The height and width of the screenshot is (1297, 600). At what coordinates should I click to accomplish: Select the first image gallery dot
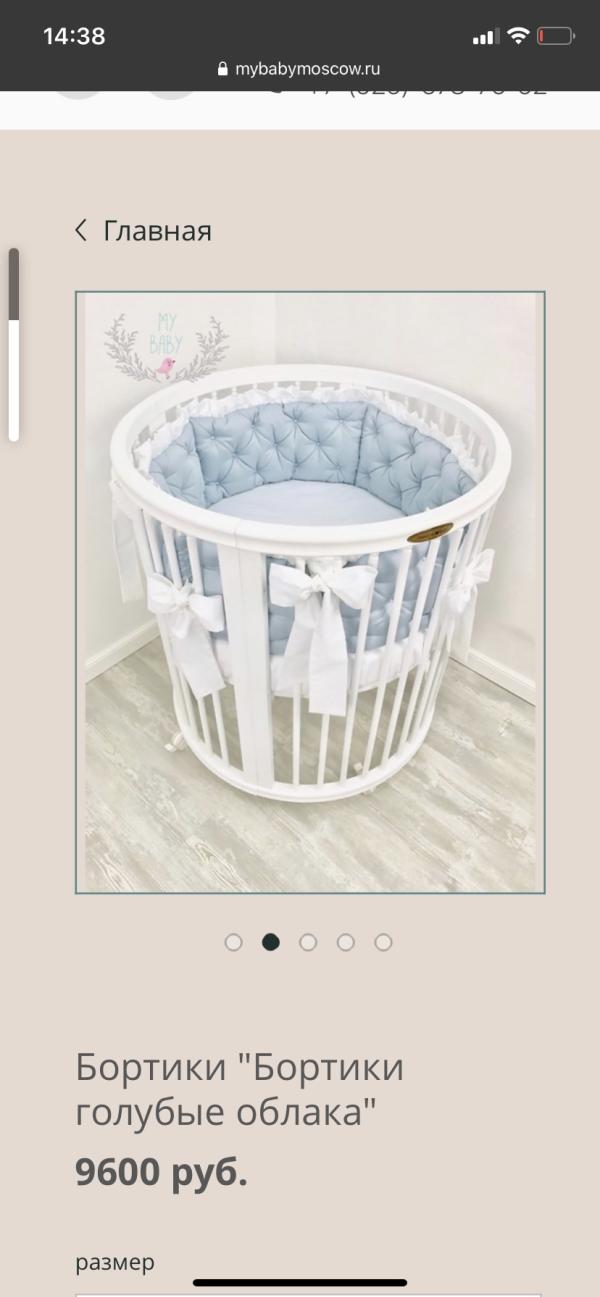click(x=234, y=942)
